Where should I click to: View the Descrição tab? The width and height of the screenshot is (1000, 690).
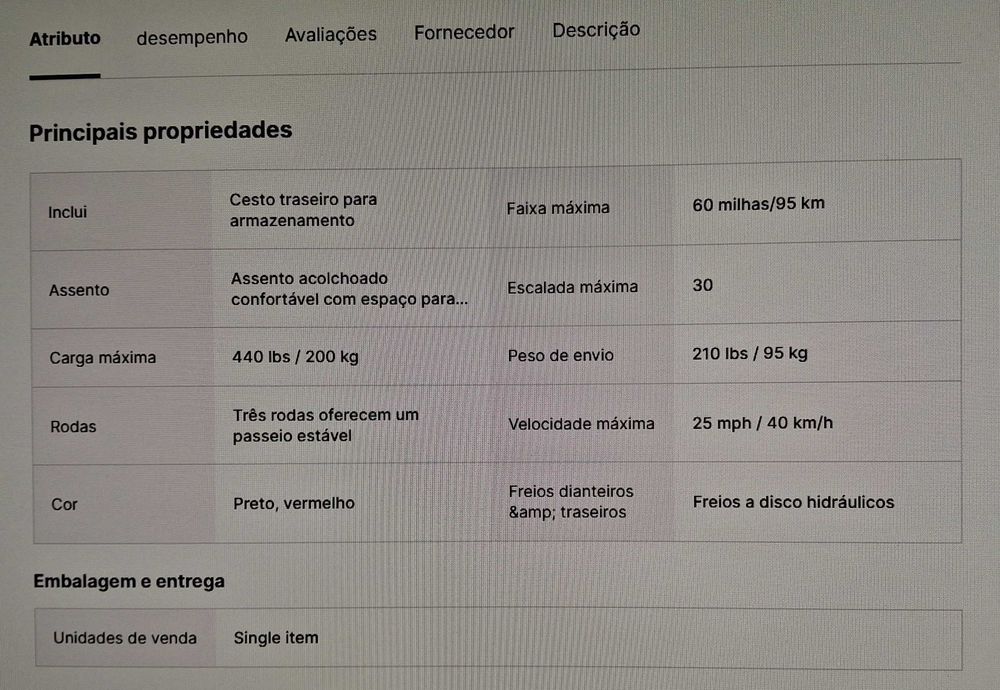tap(596, 30)
